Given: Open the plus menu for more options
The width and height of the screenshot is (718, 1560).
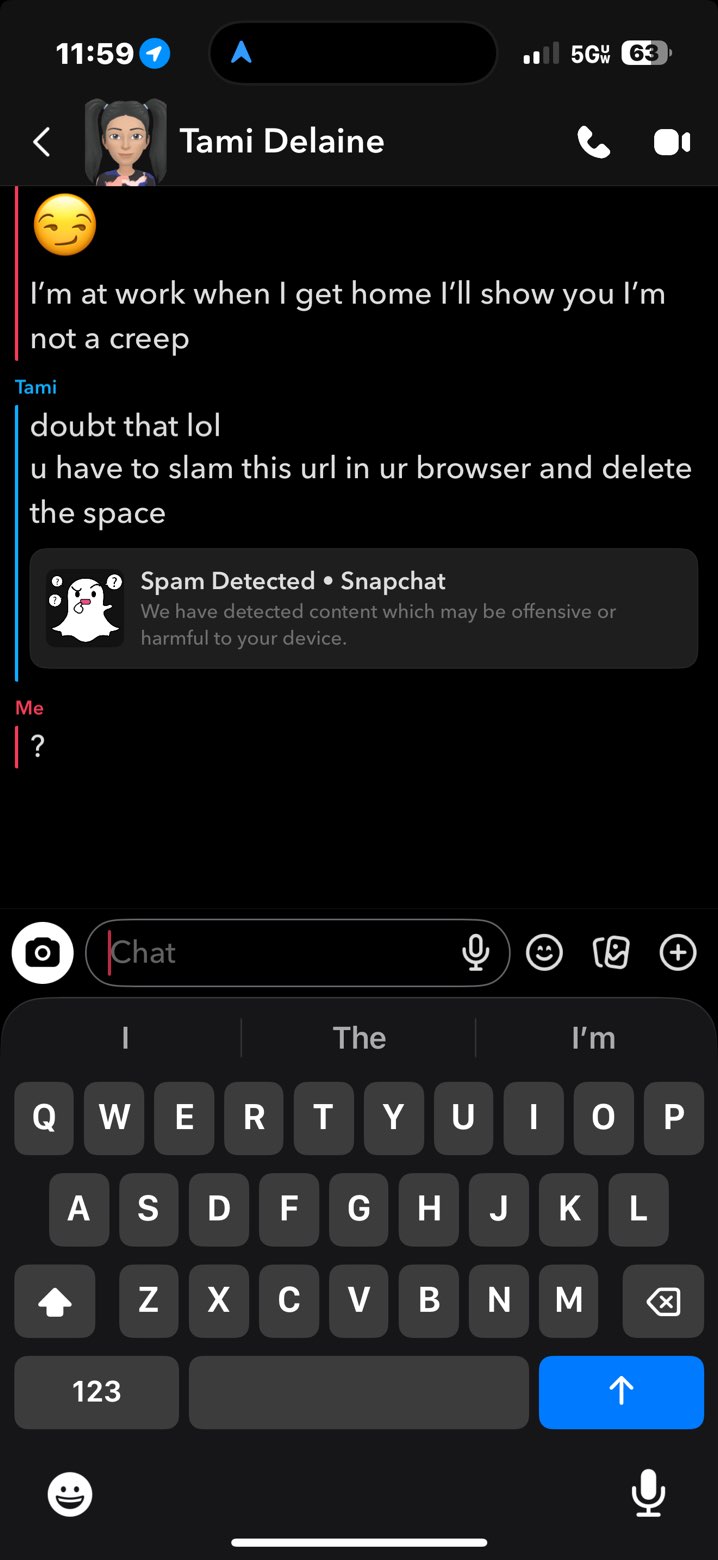Looking at the screenshot, I should 678,953.
